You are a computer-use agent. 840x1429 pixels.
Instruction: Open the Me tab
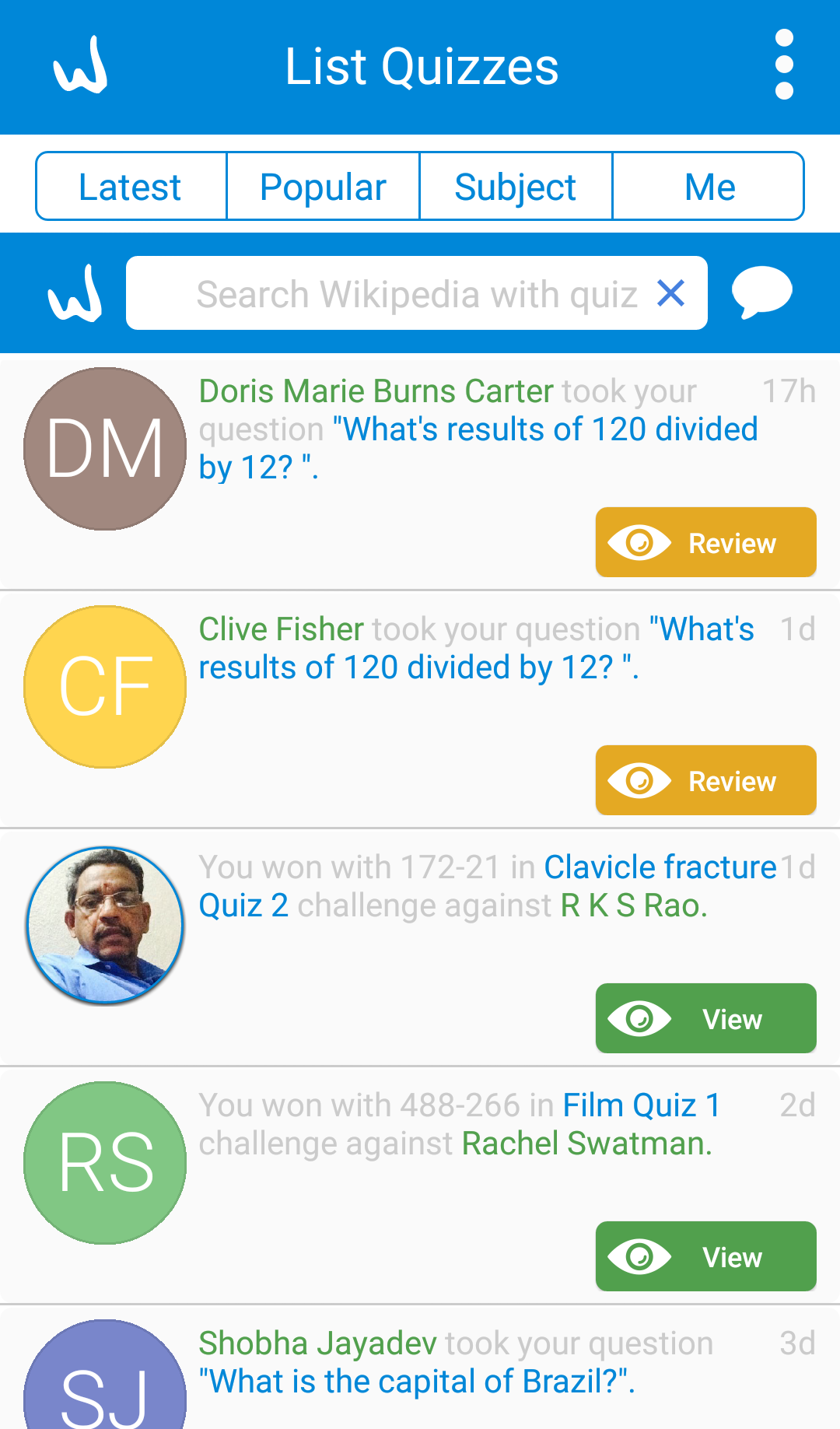click(x=709, y=187)
